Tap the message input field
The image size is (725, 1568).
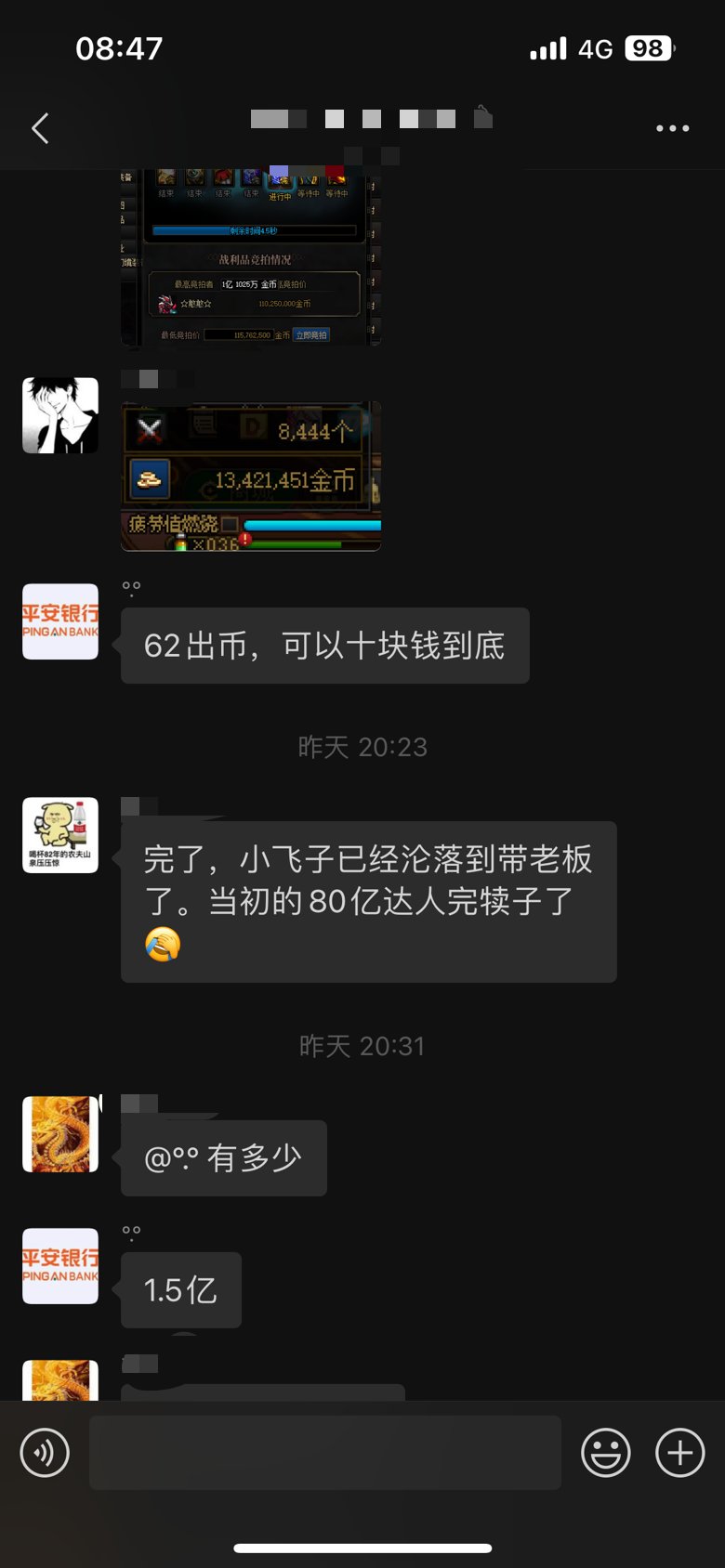pyautogui.click(x=325, y=1453)
